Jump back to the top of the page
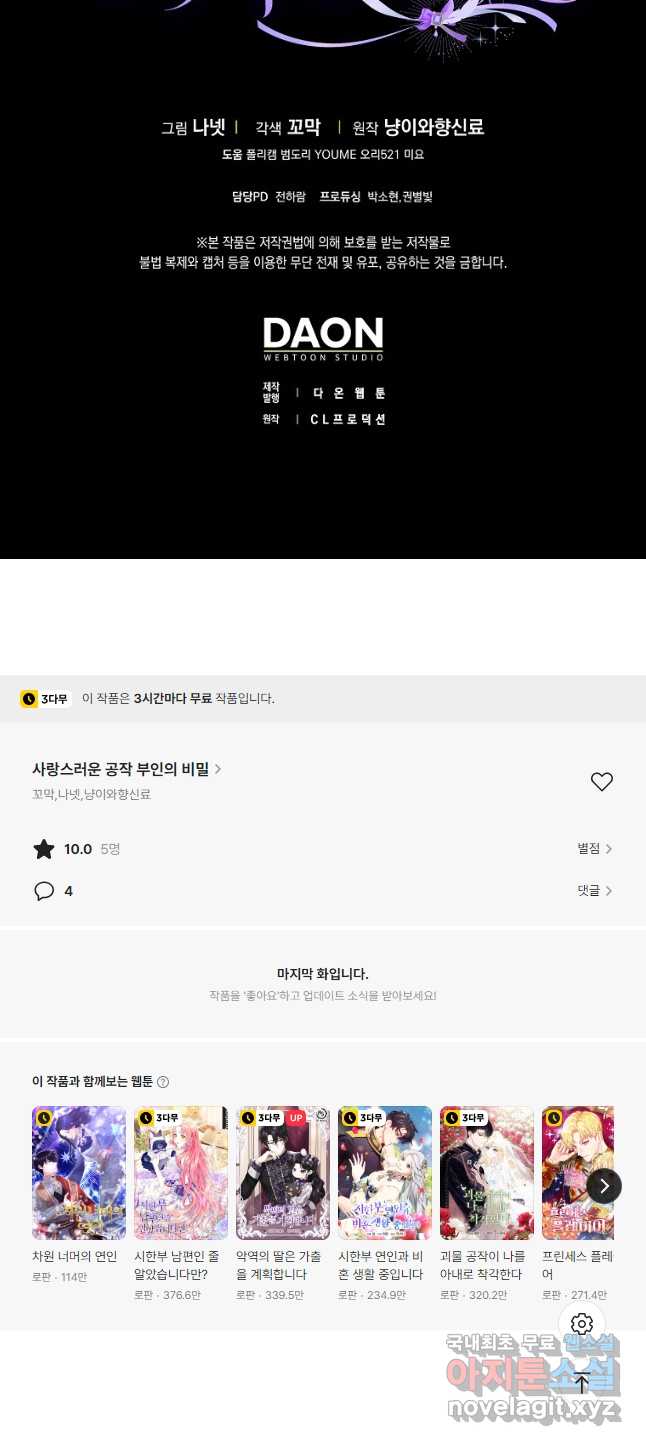The width and height of the screenshot is (646, 1446). [582, 1383]
